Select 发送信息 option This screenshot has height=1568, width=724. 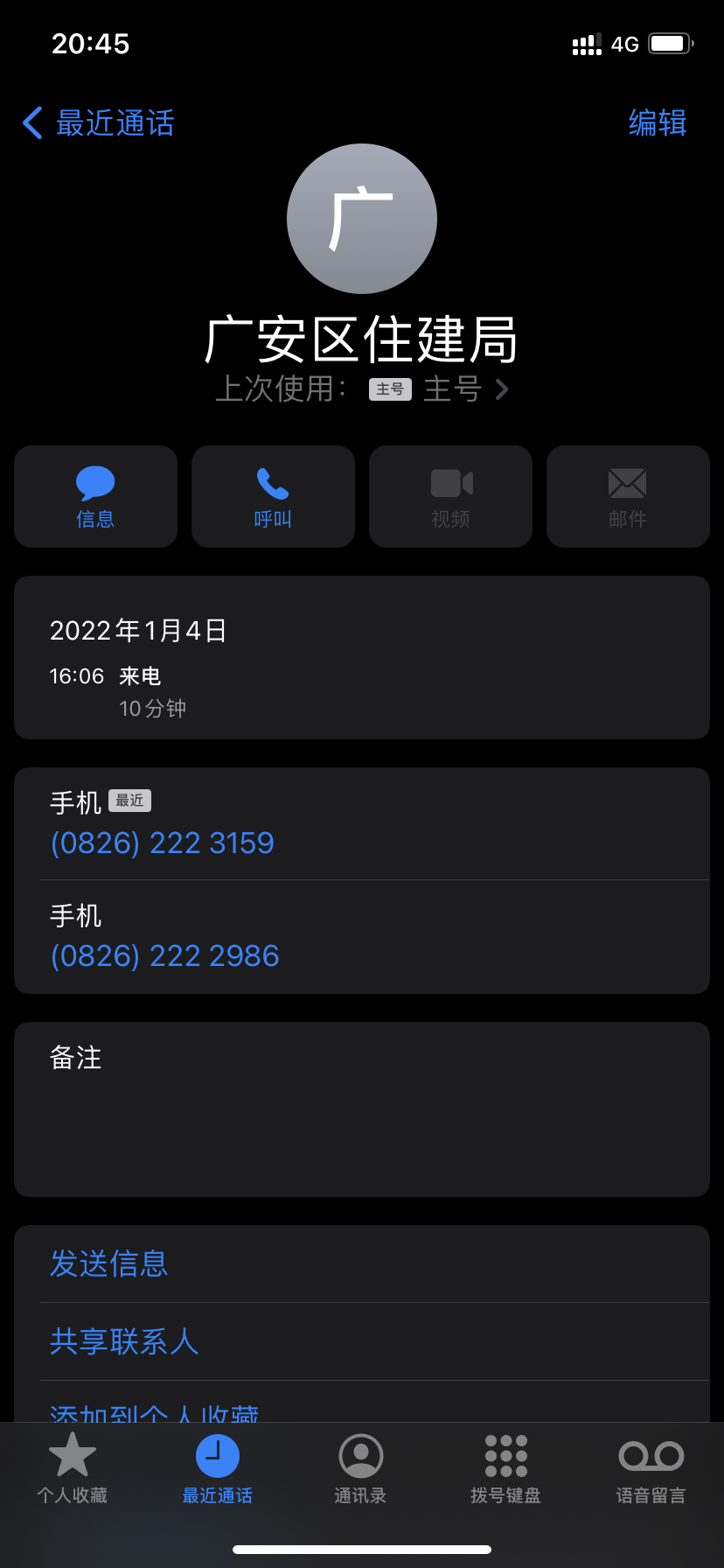point(109,1263)
